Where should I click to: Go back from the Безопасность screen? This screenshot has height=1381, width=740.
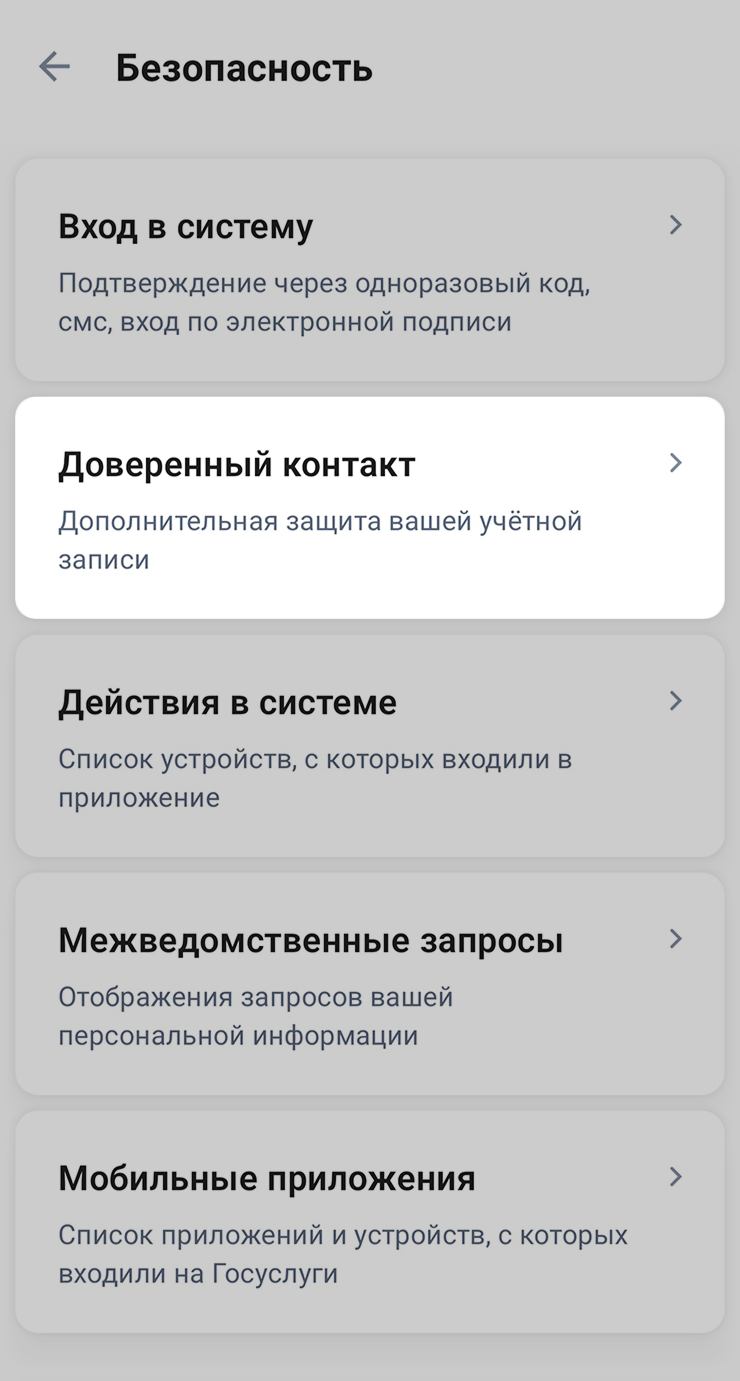54,67
